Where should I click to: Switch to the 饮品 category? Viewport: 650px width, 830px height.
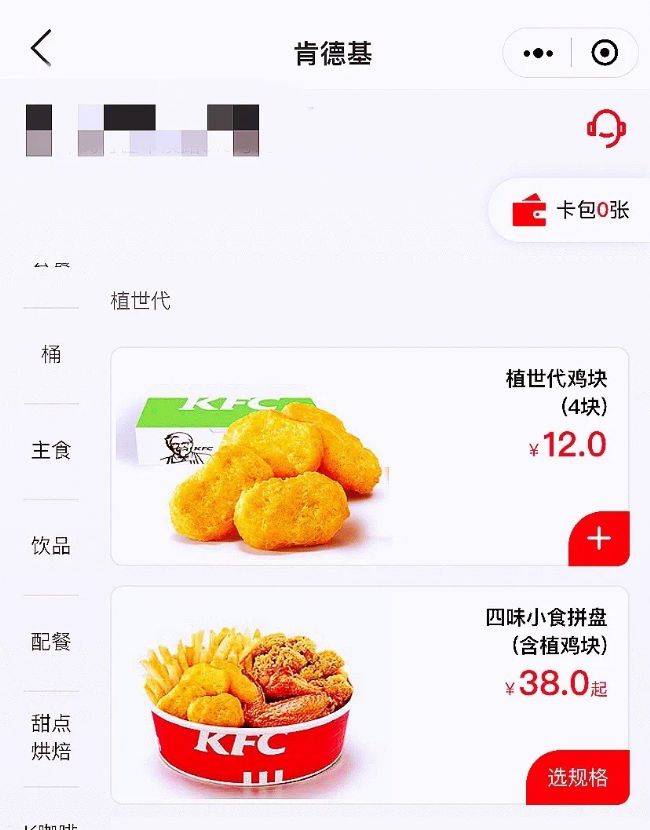point(51,546)
